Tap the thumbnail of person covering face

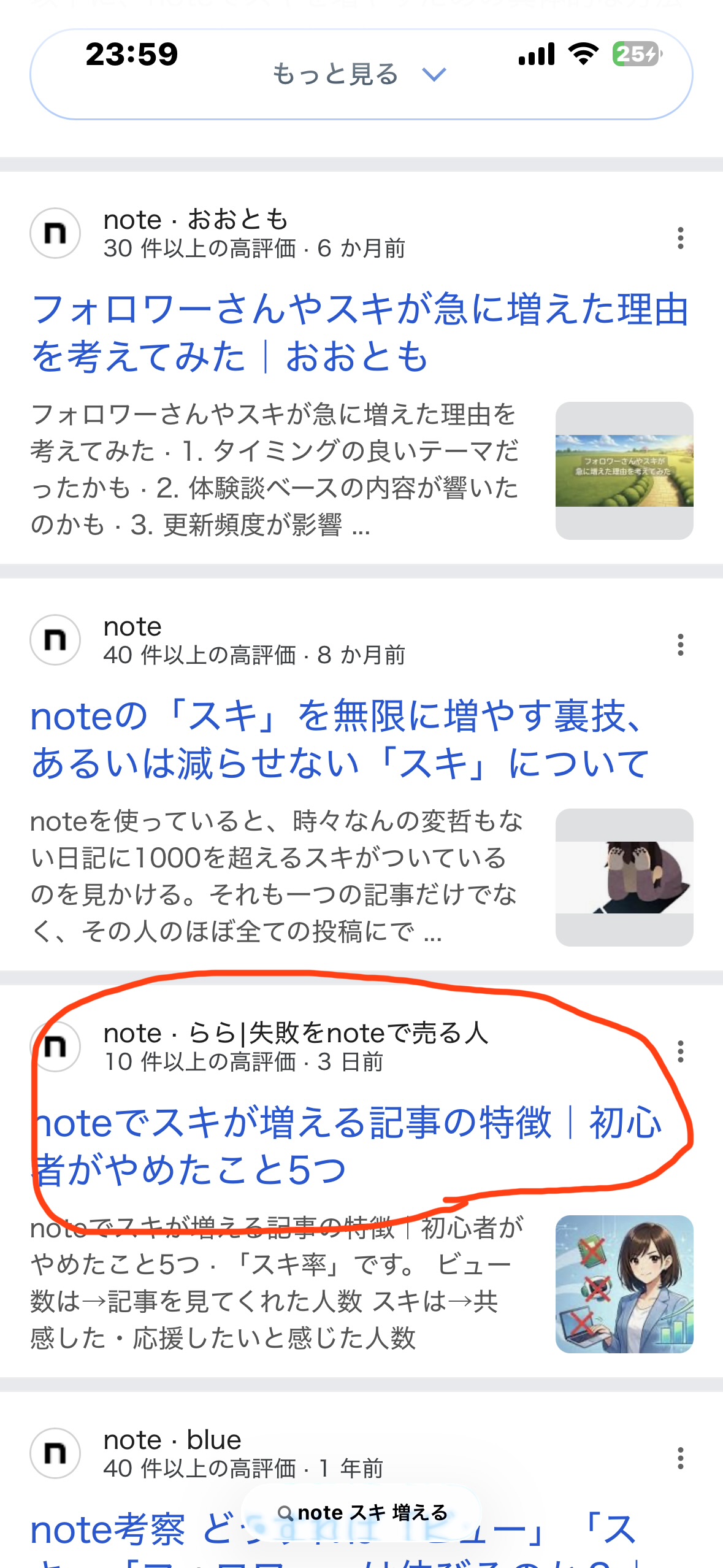(x=624, y=877)
